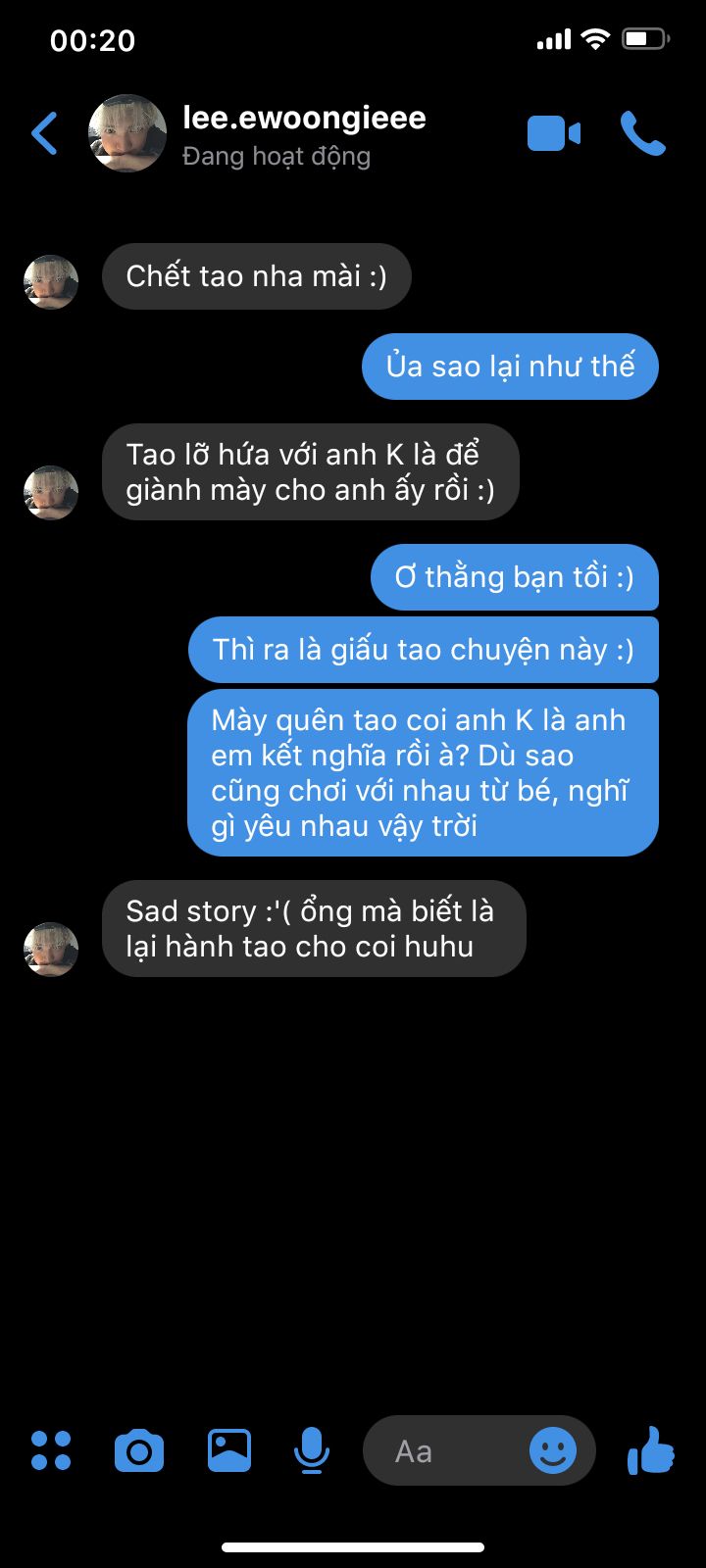Image resolution: width=706 pixels, height=1568 pixels.
Task: Start a voice call with lee.ewoongieee
Action: point(643,134)
